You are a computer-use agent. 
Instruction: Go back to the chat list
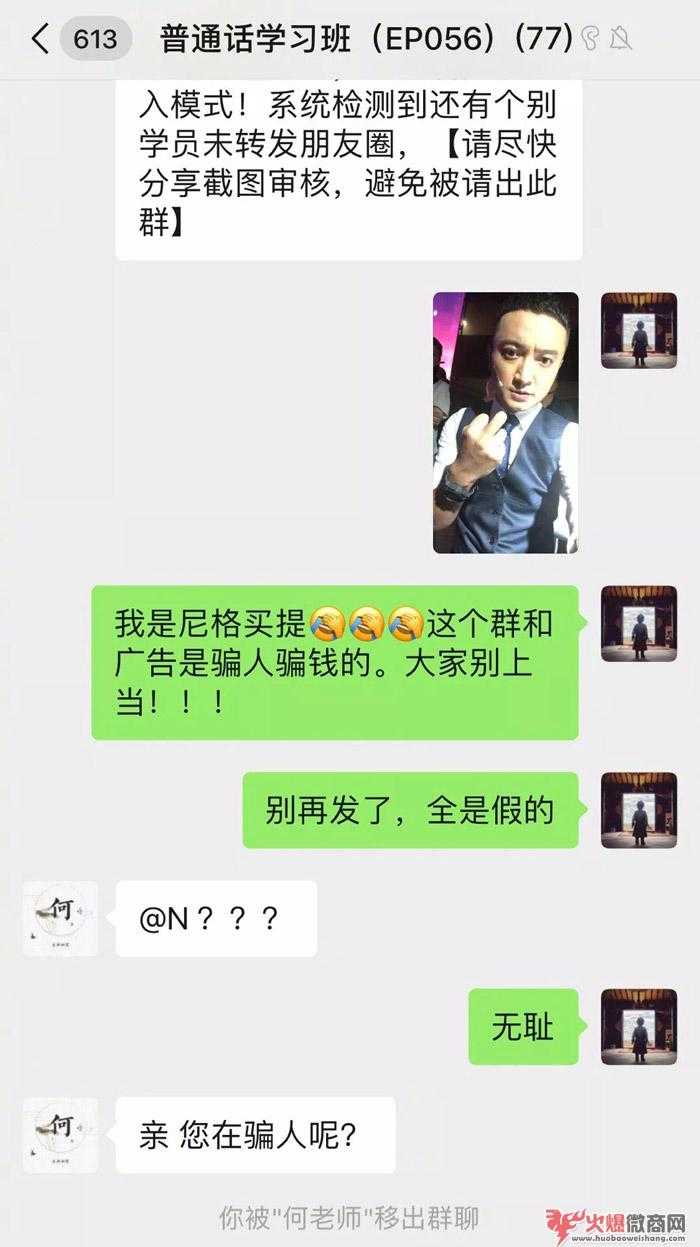click(40, 40)
